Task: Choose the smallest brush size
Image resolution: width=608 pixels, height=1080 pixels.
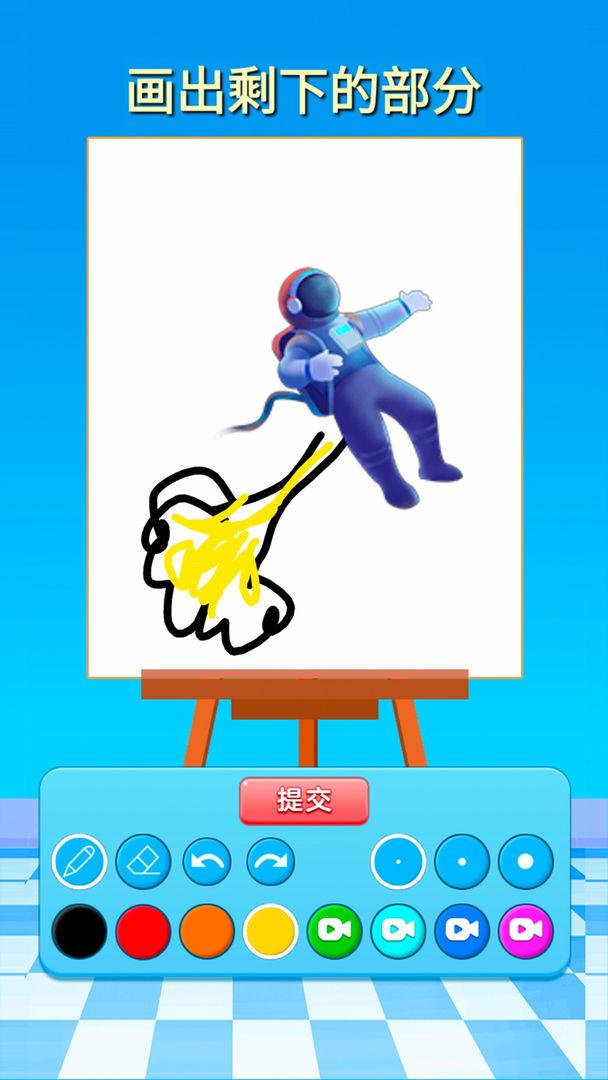Action: 398,862
